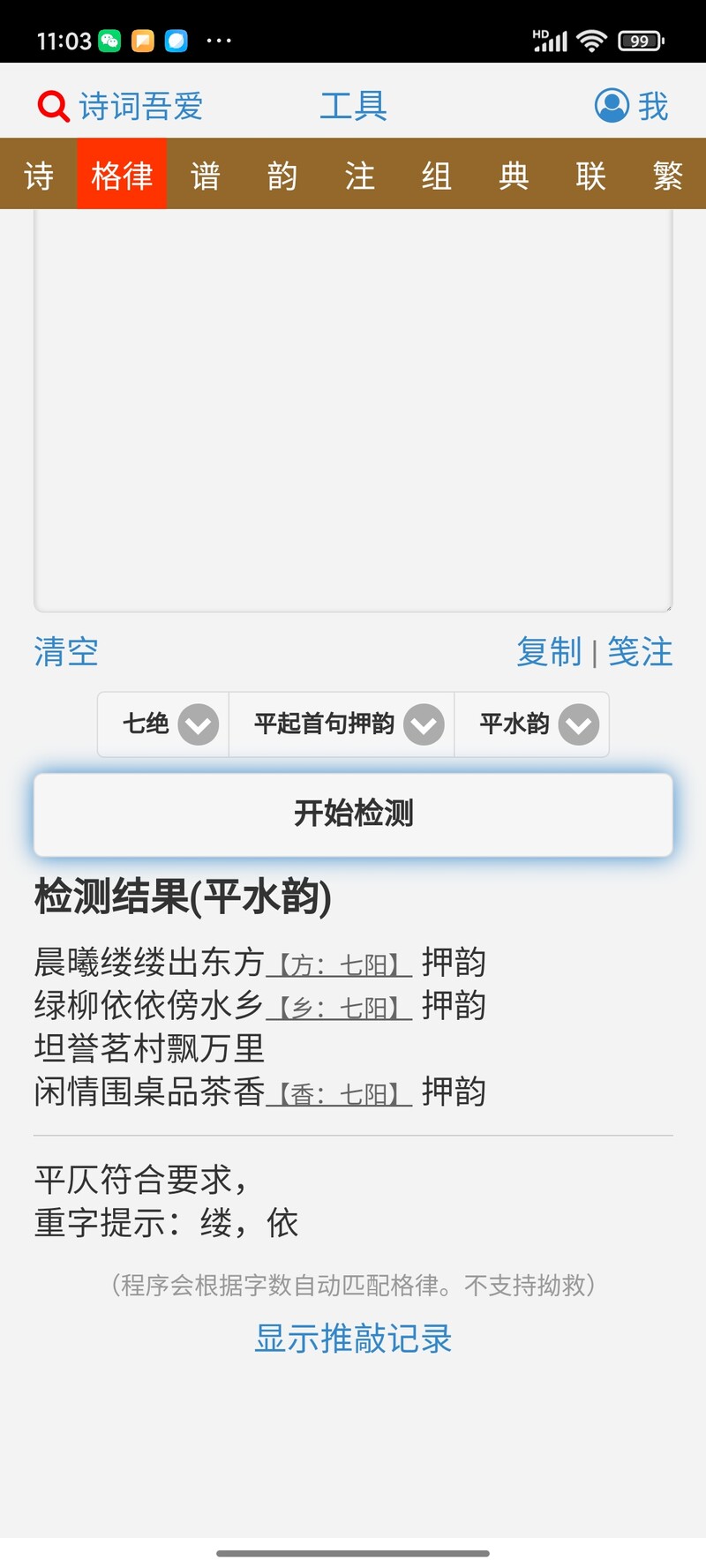Image resolution: width=706 pixels, height=1568 pixels.
Task: Switch to the 典 tab
Action: pos(514,175)
